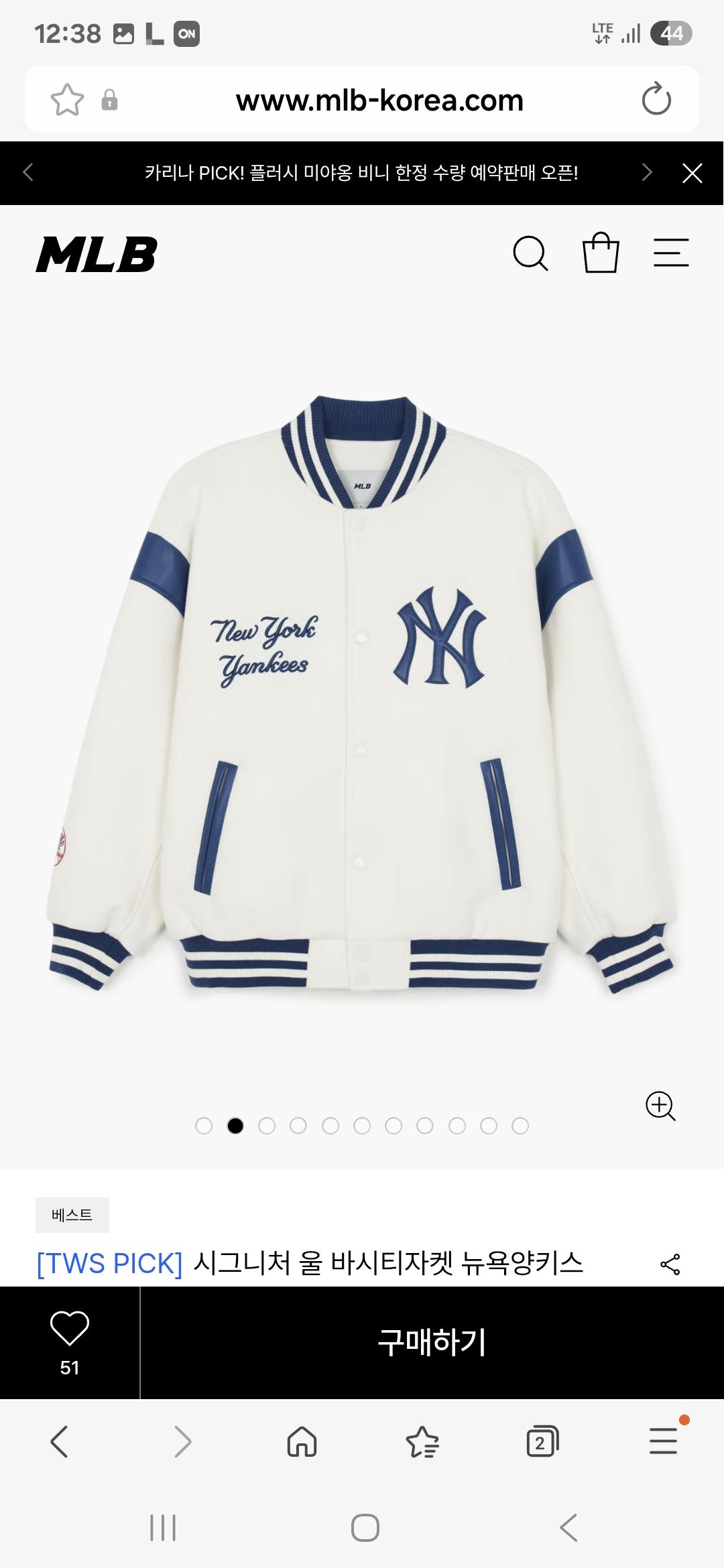Open the shopping bag
Image resolution: width=724 pixels, height=1568 pixels.
tap(600, 253)
